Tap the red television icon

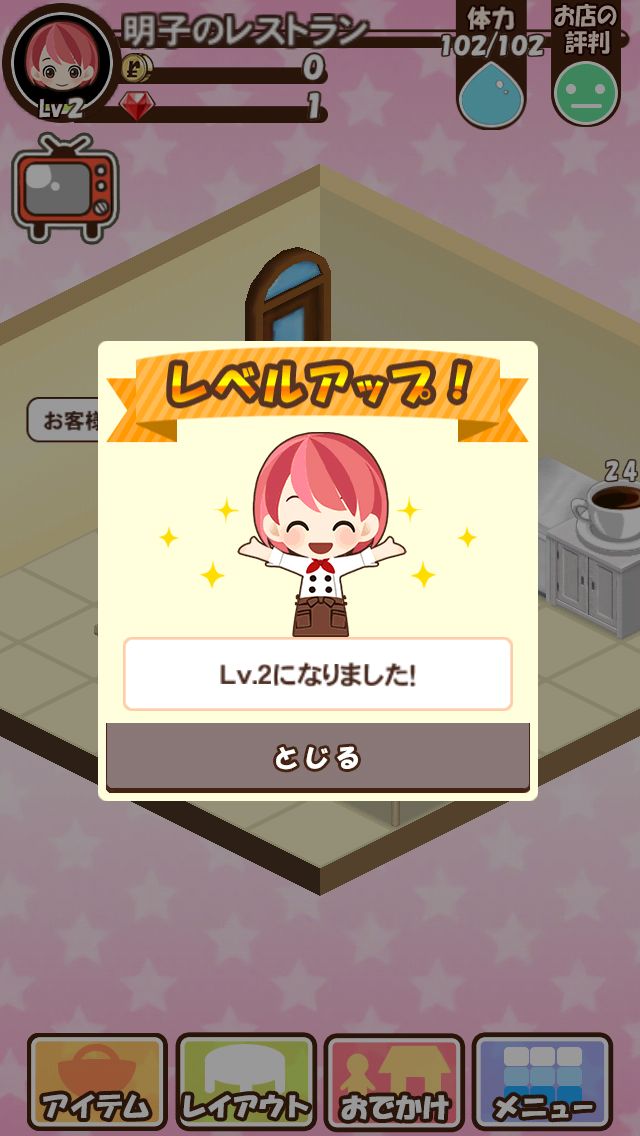pyautogui.click(x=65, y=190)
